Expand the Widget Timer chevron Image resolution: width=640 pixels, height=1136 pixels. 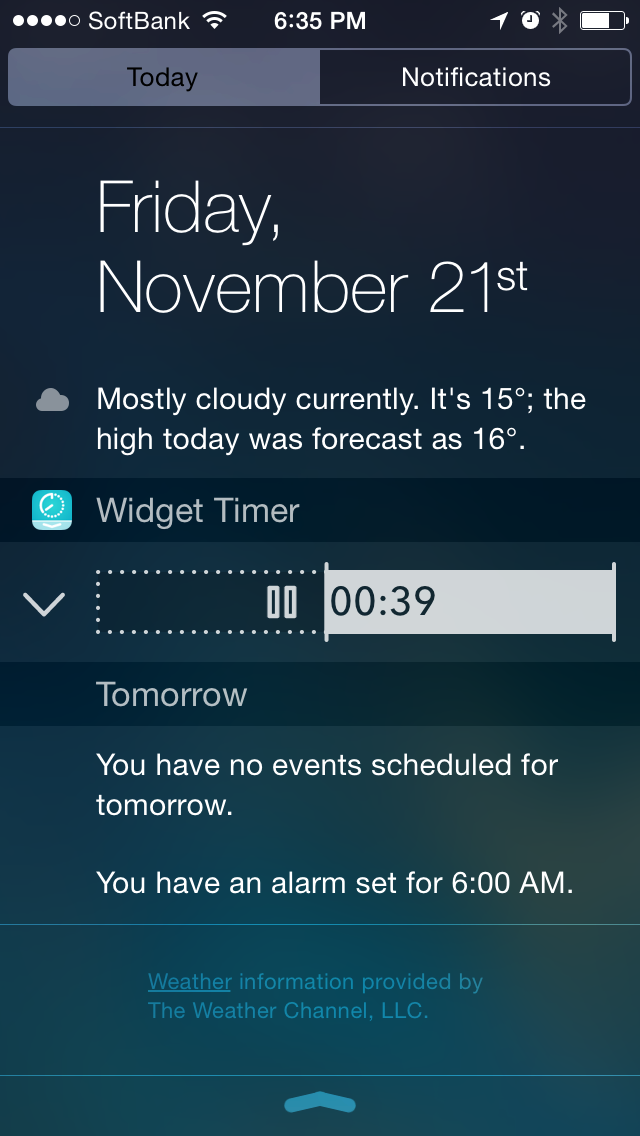(44, 604)
